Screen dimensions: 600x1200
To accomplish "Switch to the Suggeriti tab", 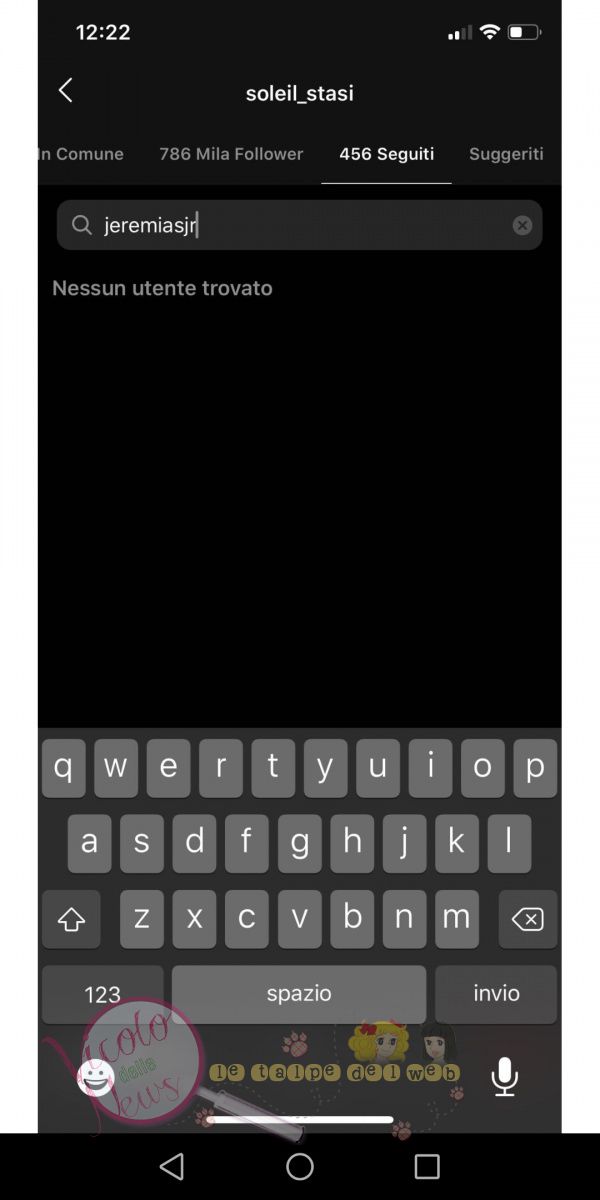I will [x=506, y=154].
